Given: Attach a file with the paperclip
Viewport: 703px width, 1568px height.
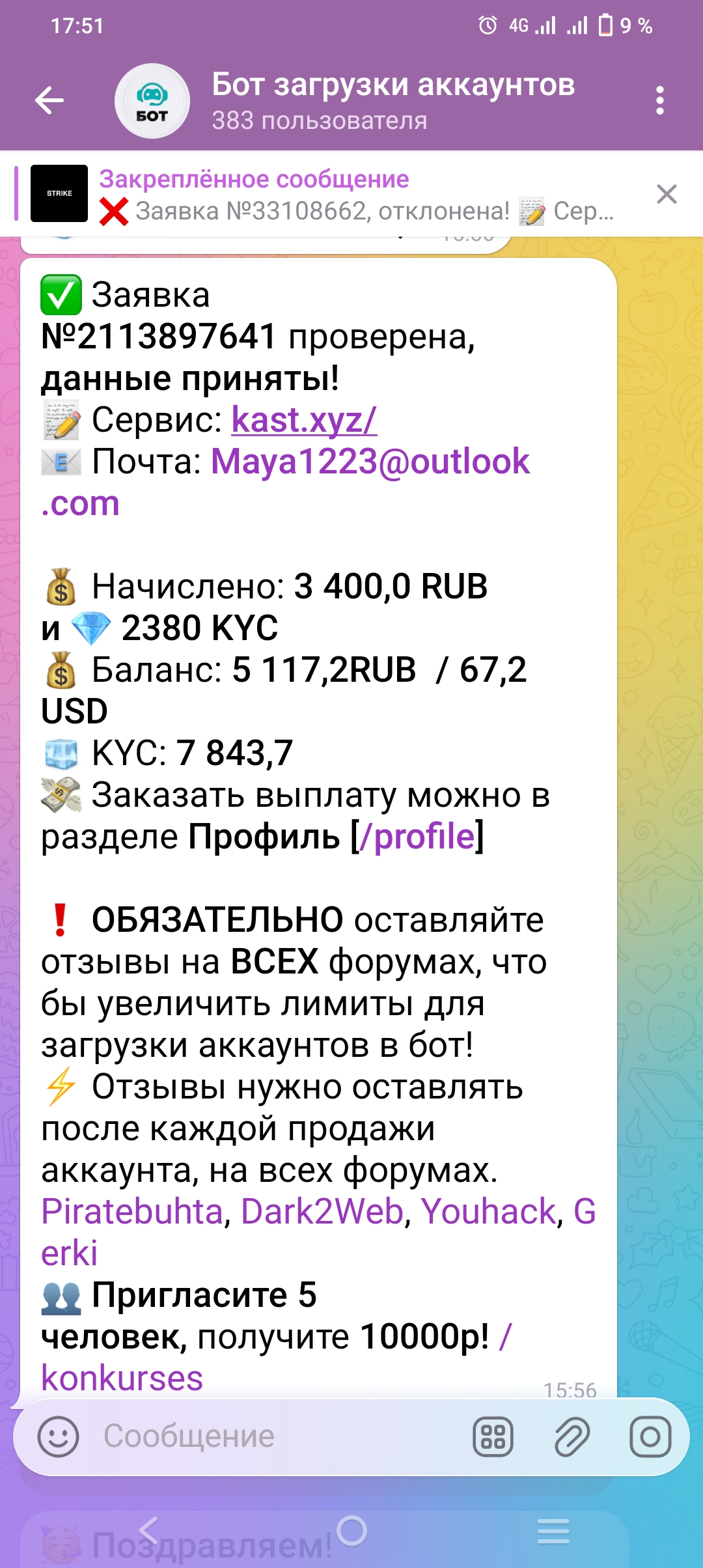Looking at the screenshot, I should pos(572,1436).
